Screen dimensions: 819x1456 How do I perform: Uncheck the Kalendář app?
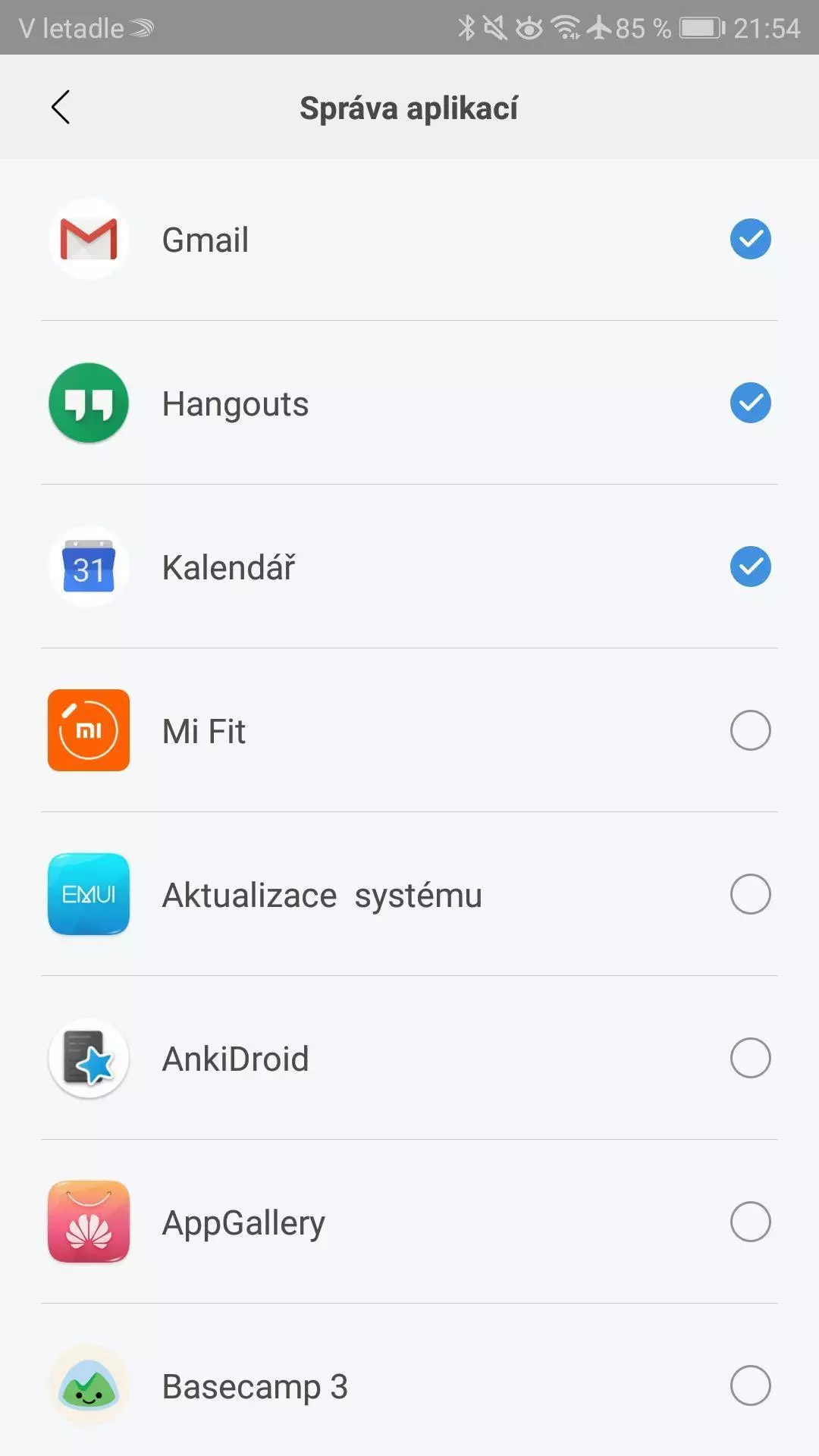(750, 566)
